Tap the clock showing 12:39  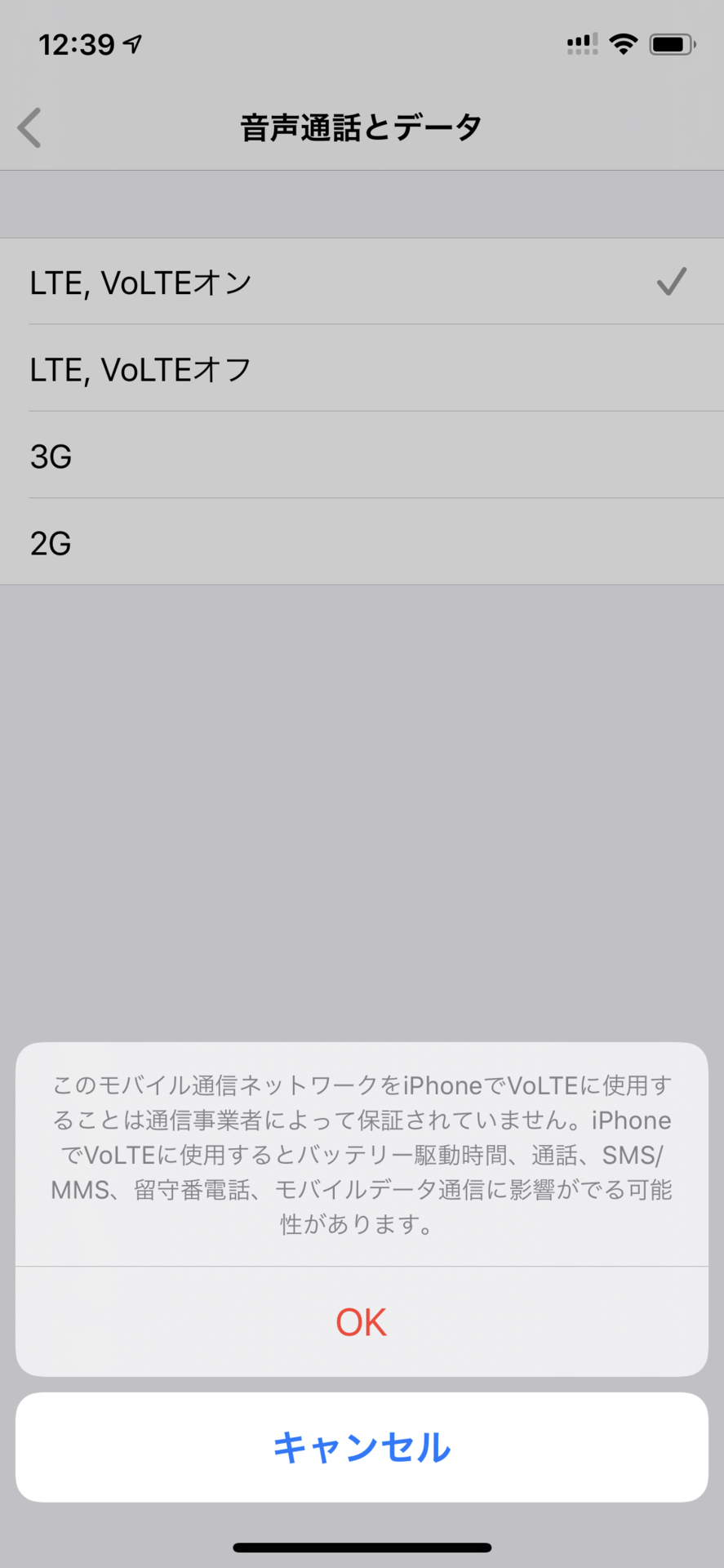[x=78, y=45]
